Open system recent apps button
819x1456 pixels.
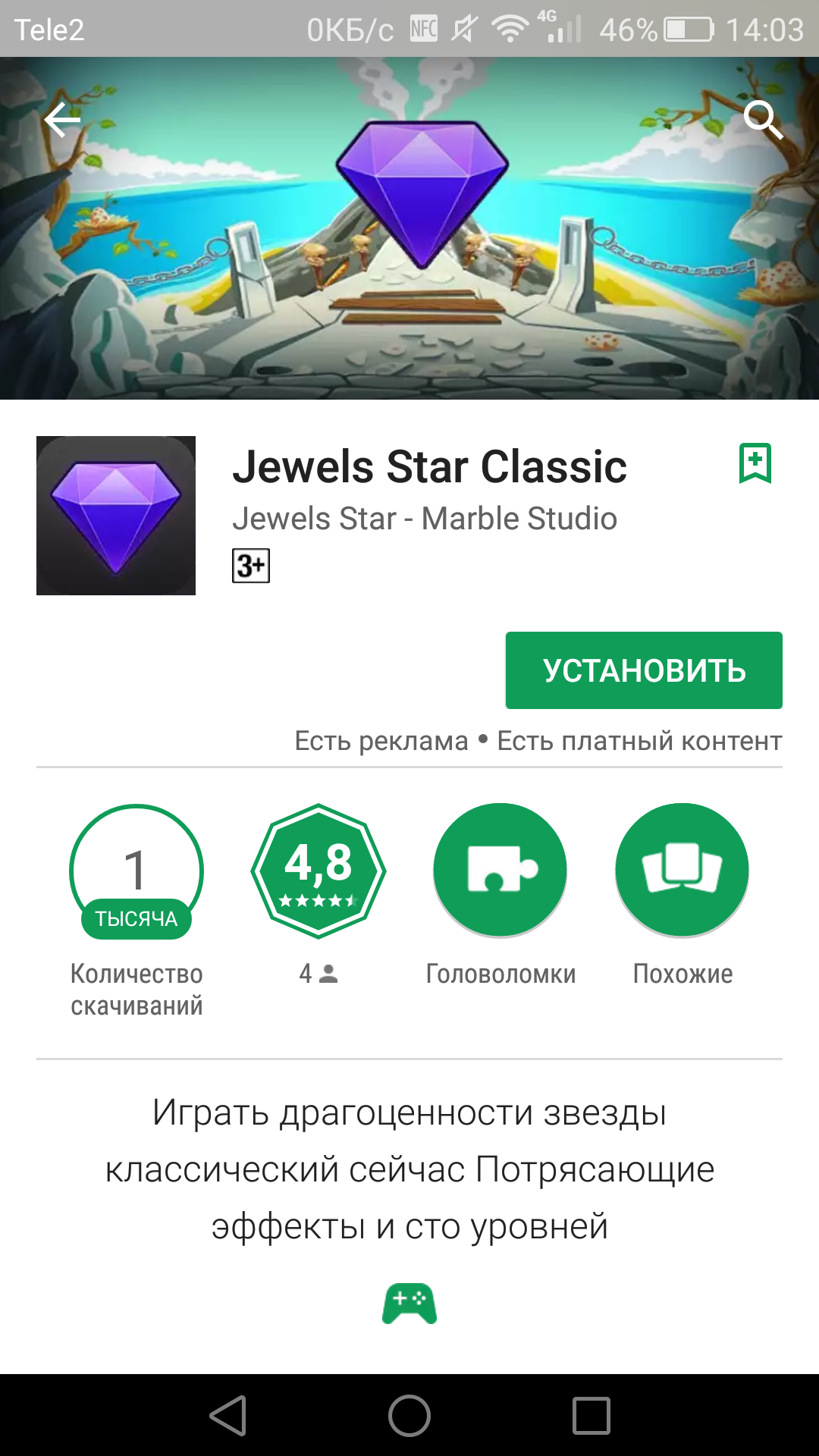(x=591, y=1416)
